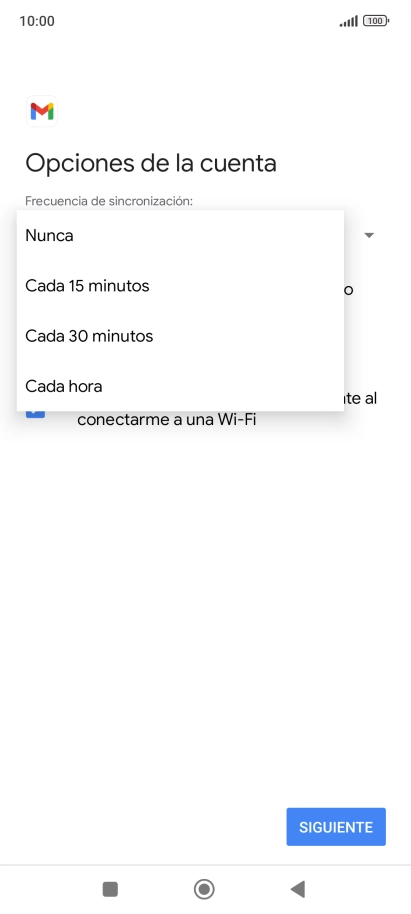Open recent apps with the square button
Viewport: 411px width, 914px height.
pyautogui.click(x=110, y=889)
